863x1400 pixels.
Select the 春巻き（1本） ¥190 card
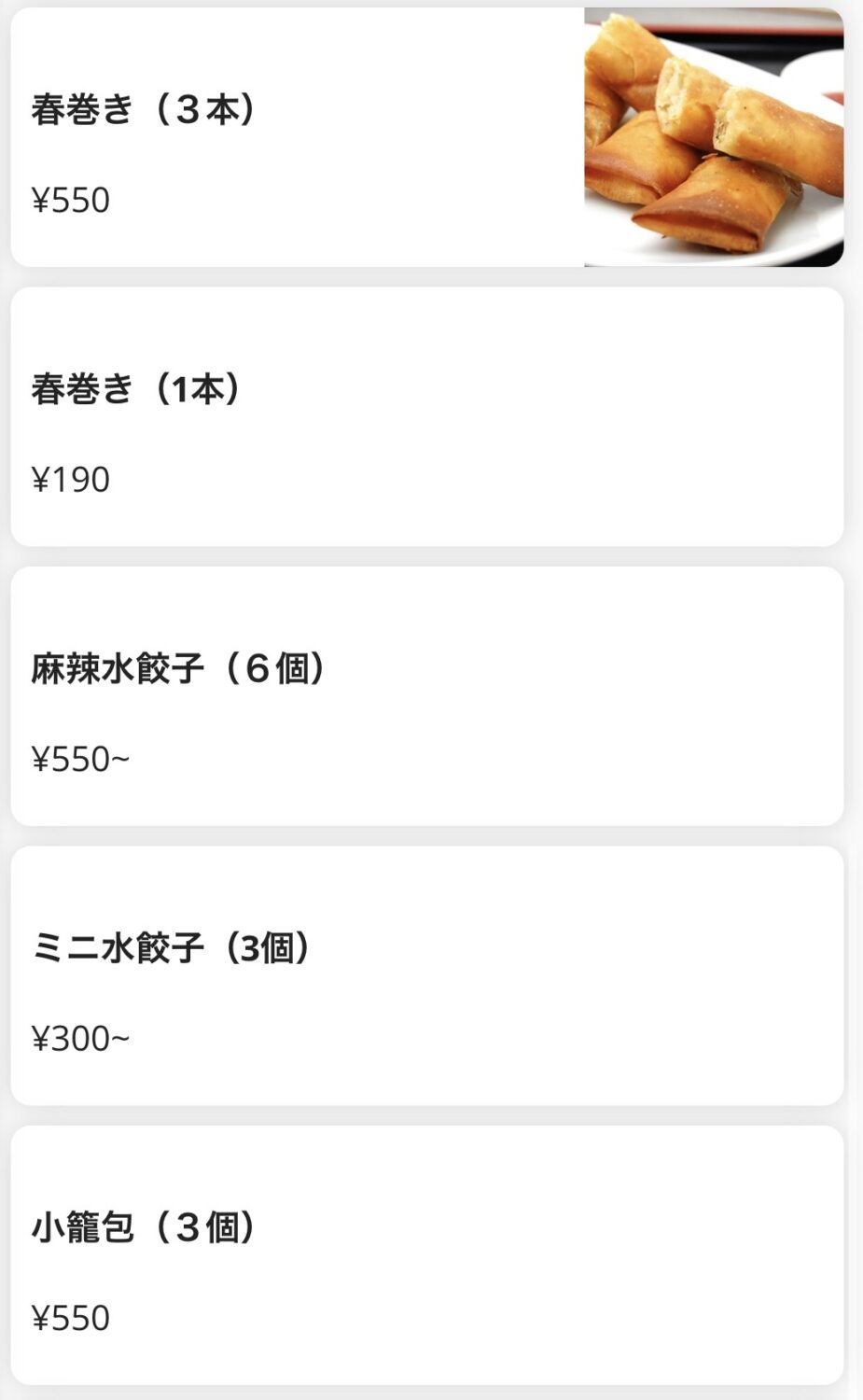(x=426, y=416)
